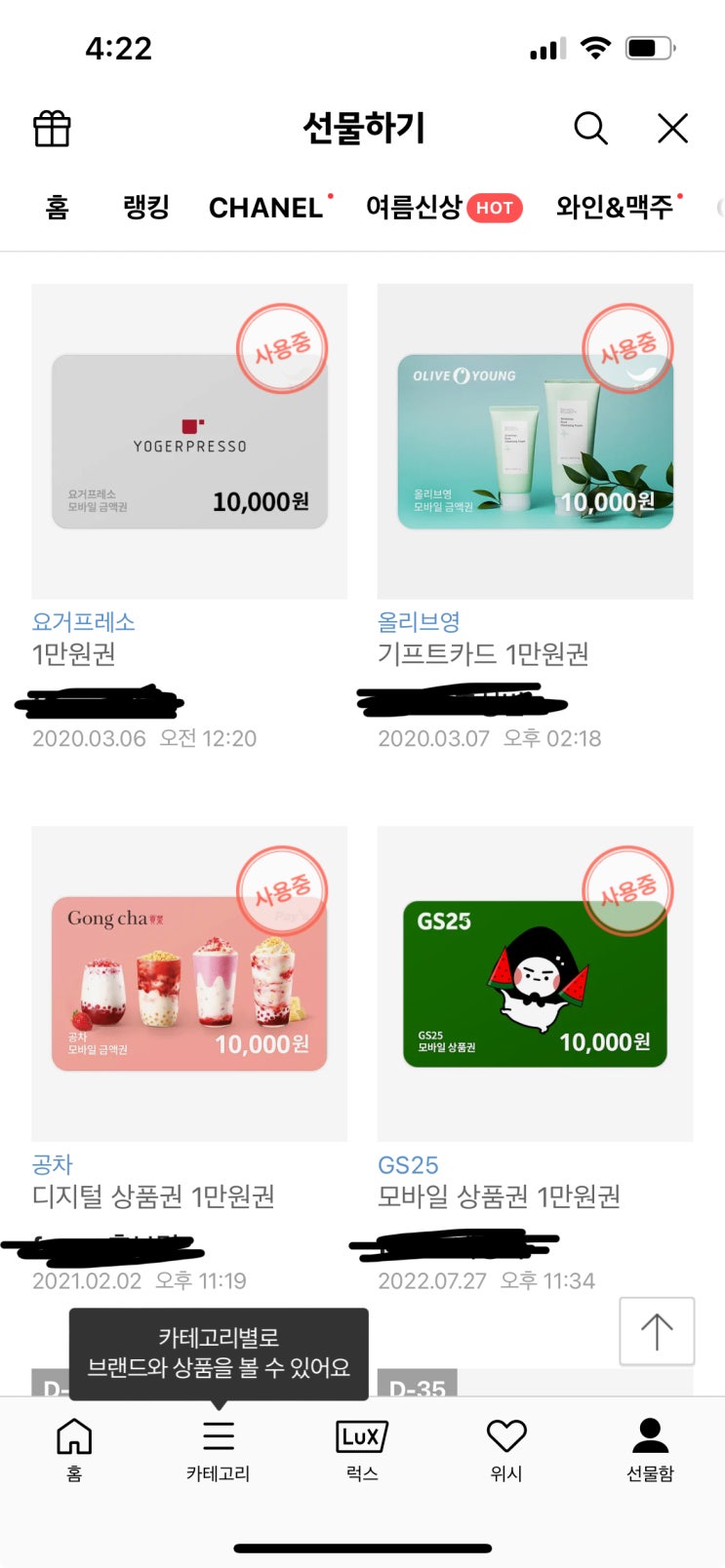725x1568 pixels.
Task: Switch to the 홈 top tab
Action: [58, 208]
